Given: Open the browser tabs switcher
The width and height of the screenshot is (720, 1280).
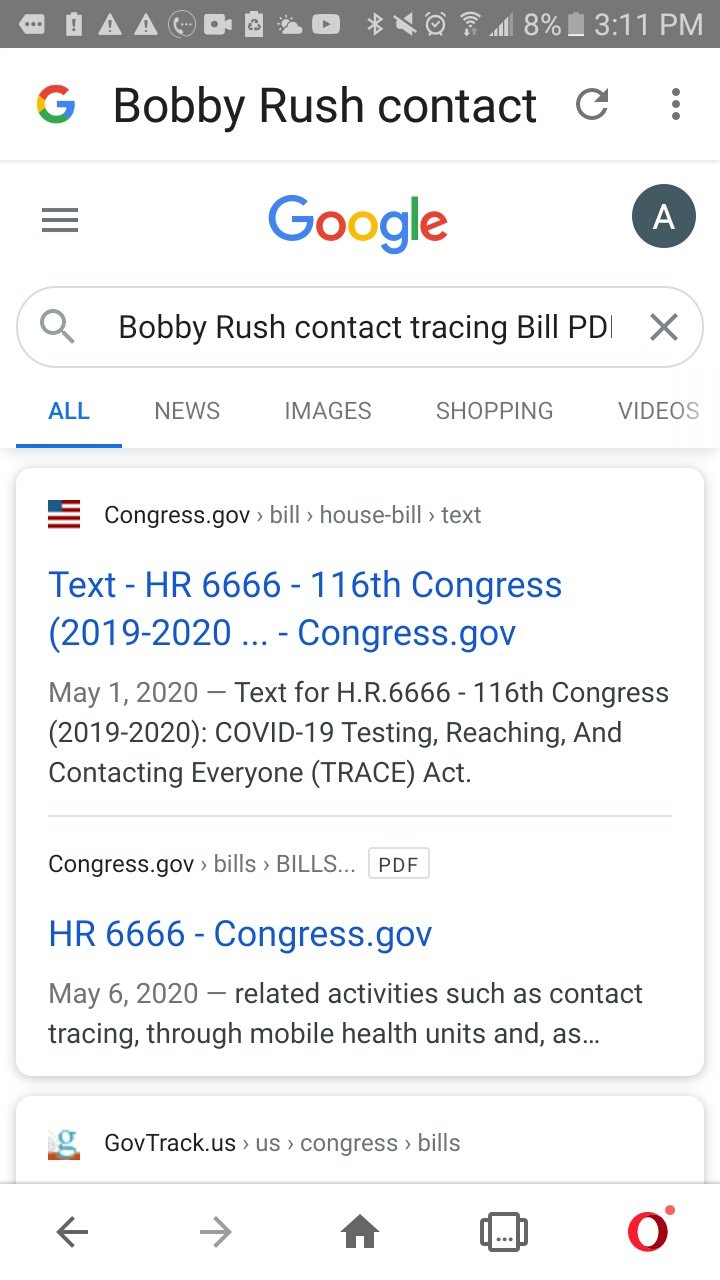Looking at the screenshot, I should coord(503,1233).
